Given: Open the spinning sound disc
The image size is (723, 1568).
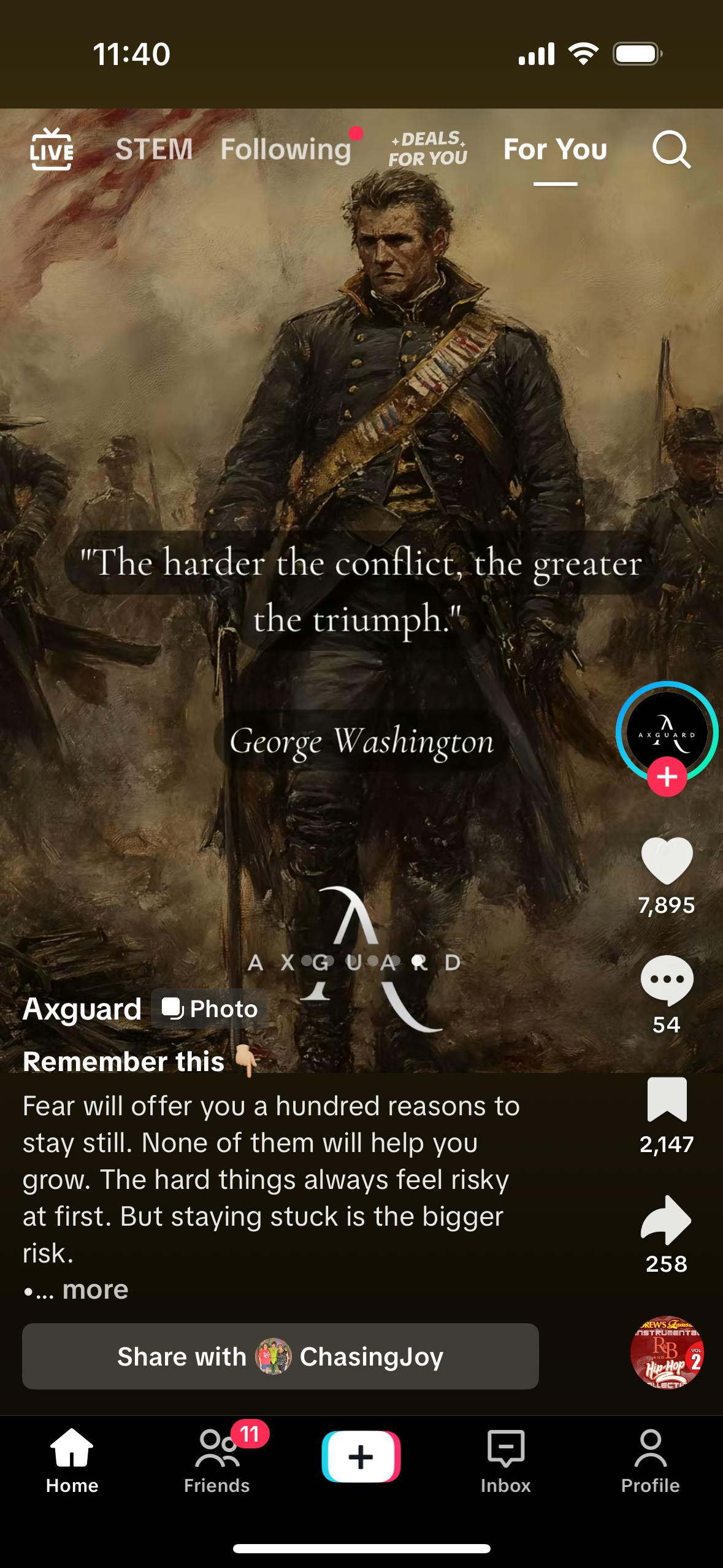Looking at the screenshot, I should (667, 1352).
